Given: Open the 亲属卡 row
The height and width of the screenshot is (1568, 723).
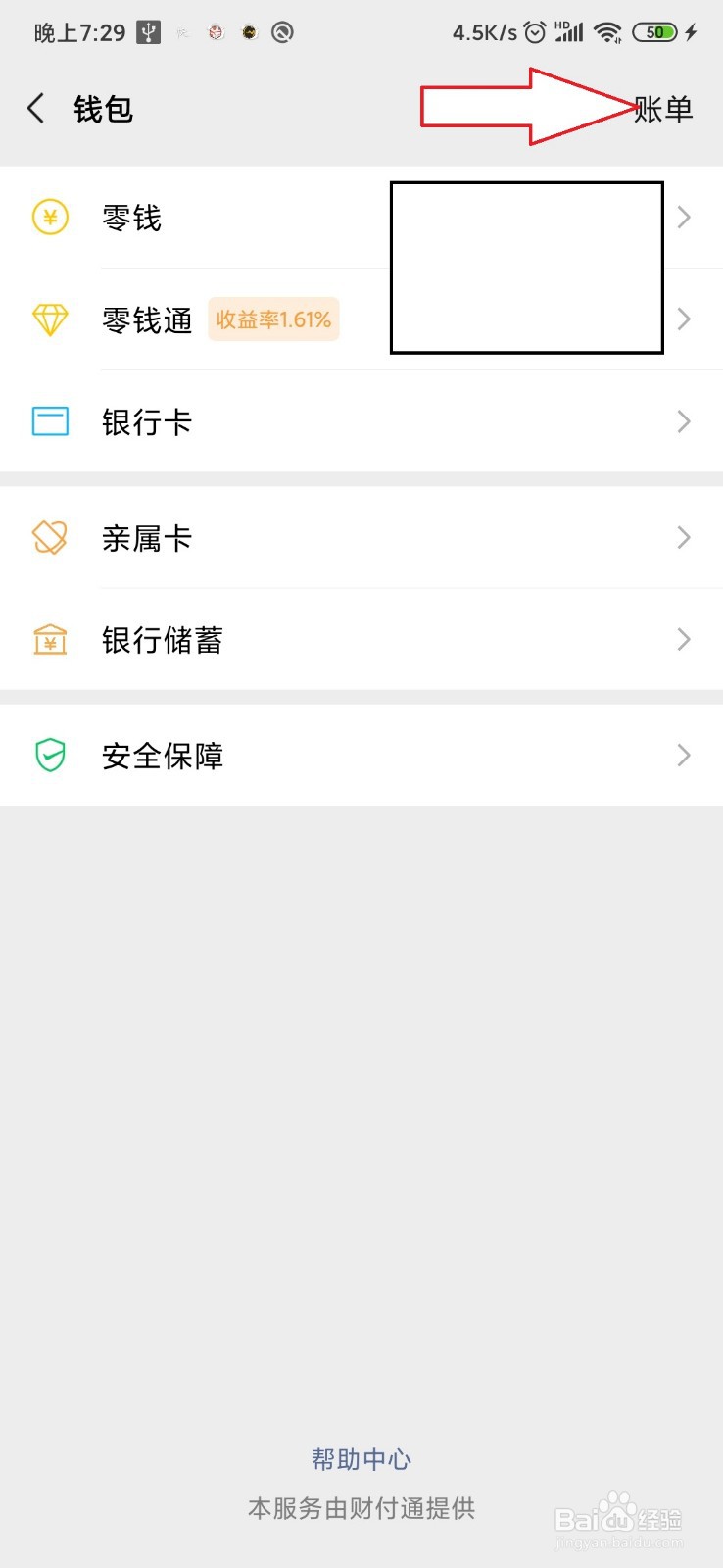Looking at the screenshot, I should tap(361, 537).
